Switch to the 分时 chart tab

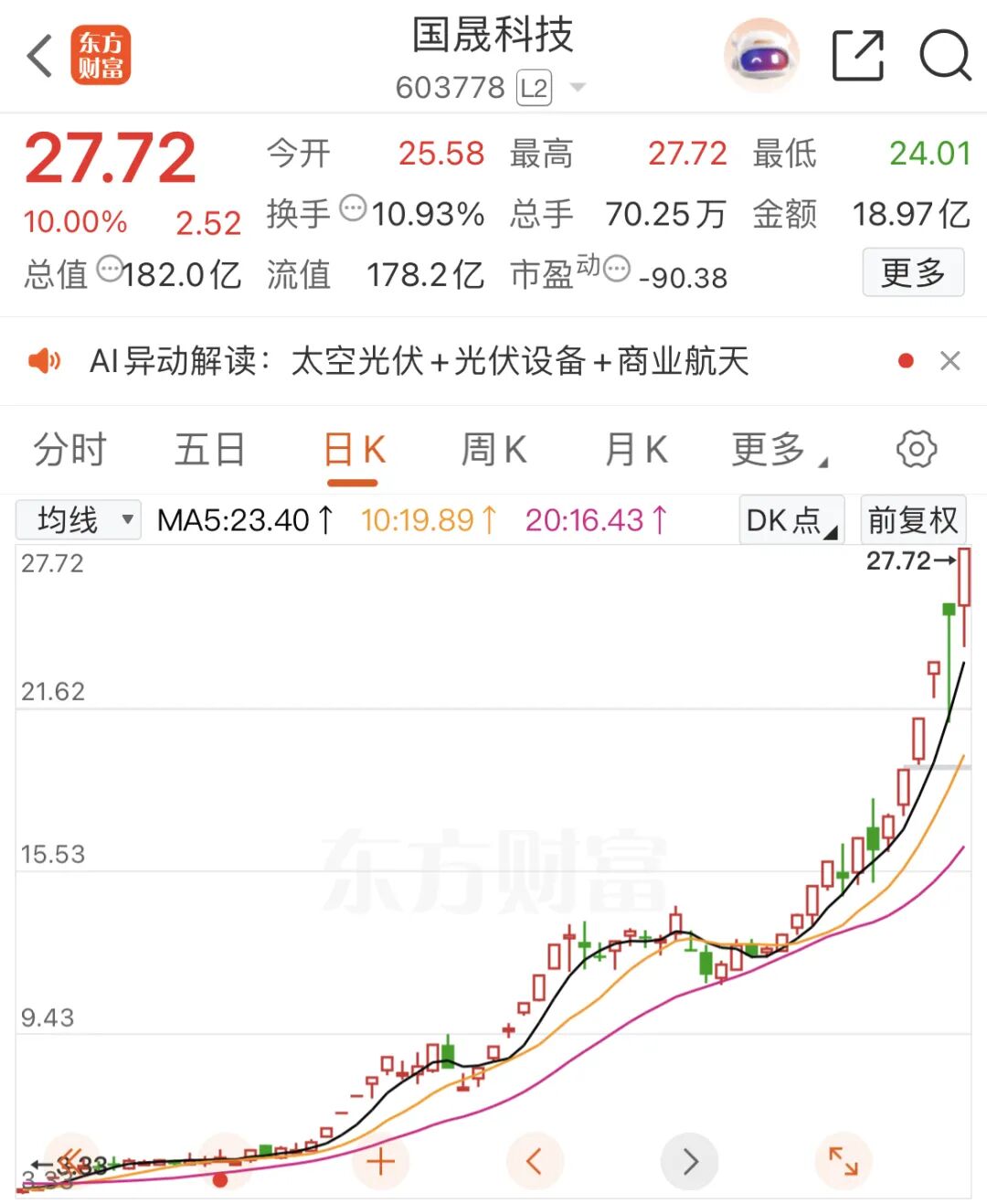(69, 450)
